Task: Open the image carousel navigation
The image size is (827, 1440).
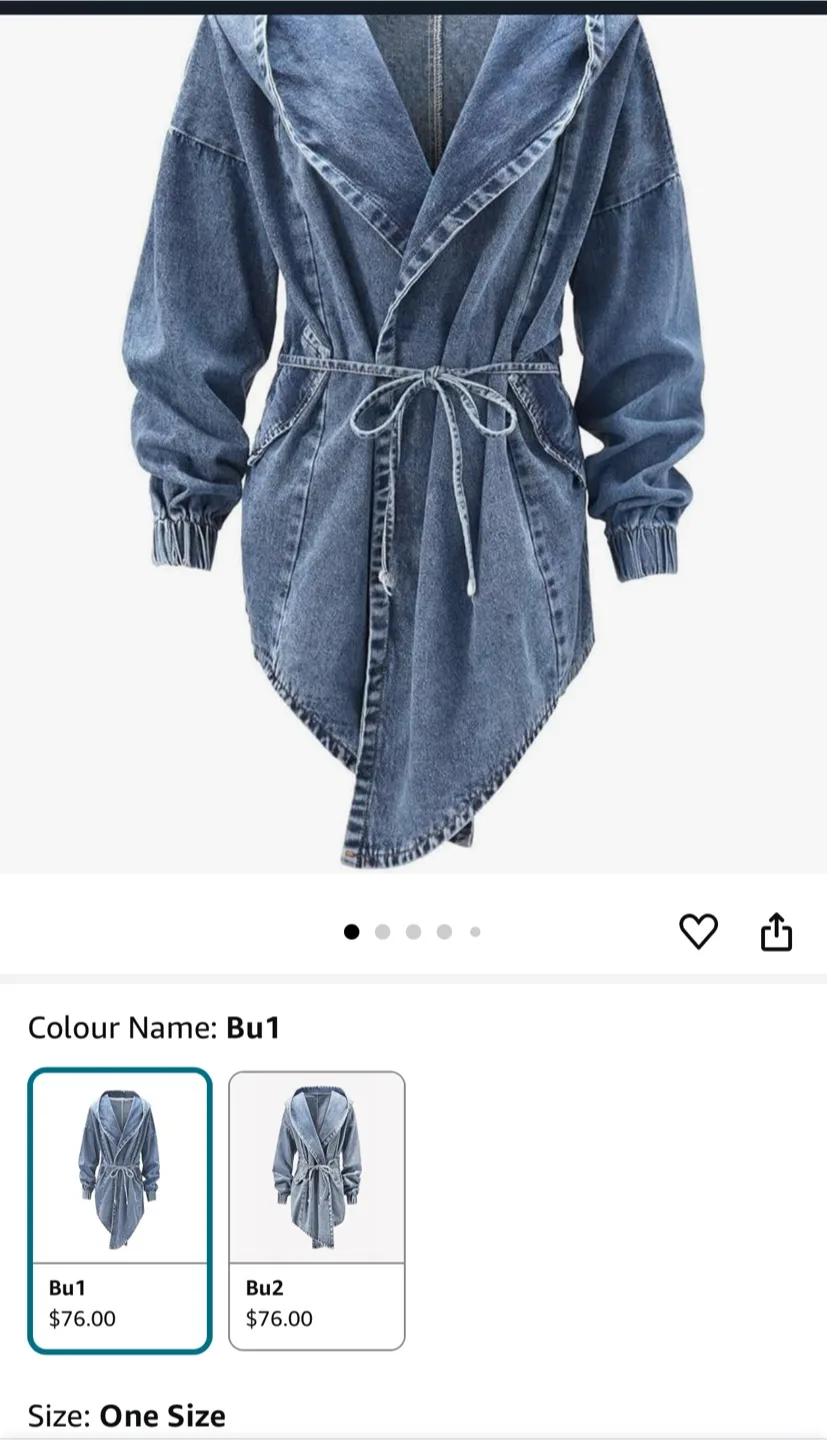Action: (413, 931)
